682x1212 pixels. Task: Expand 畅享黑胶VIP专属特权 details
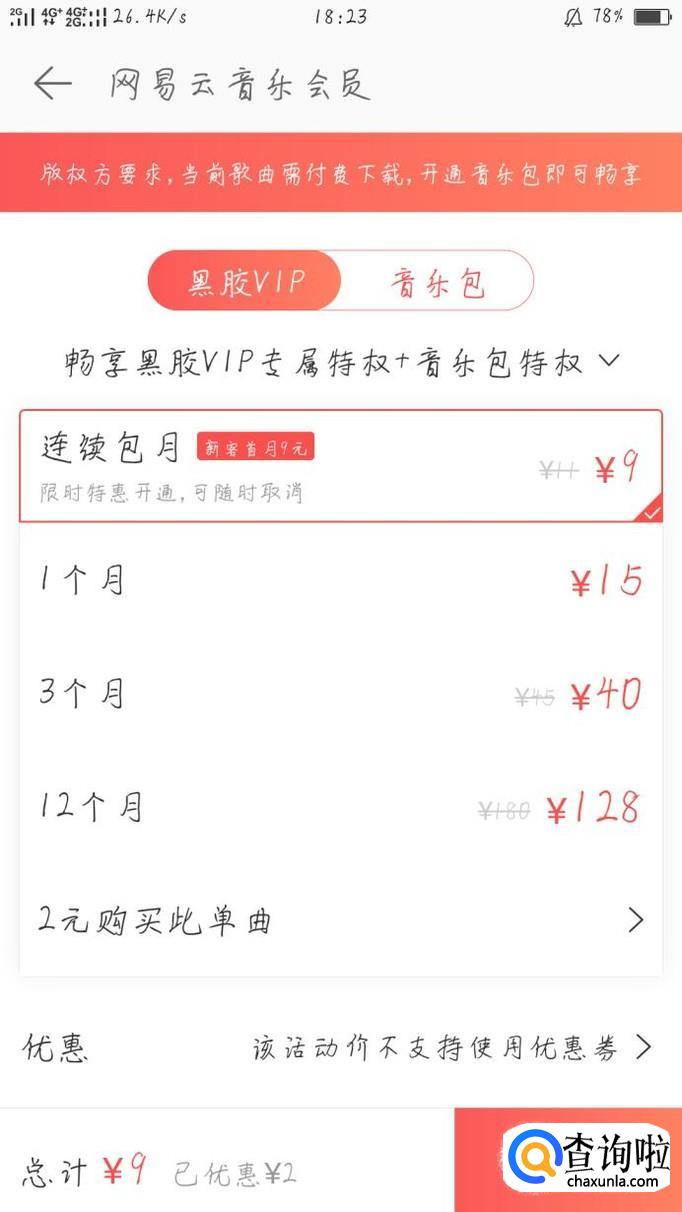click(341, 362)
